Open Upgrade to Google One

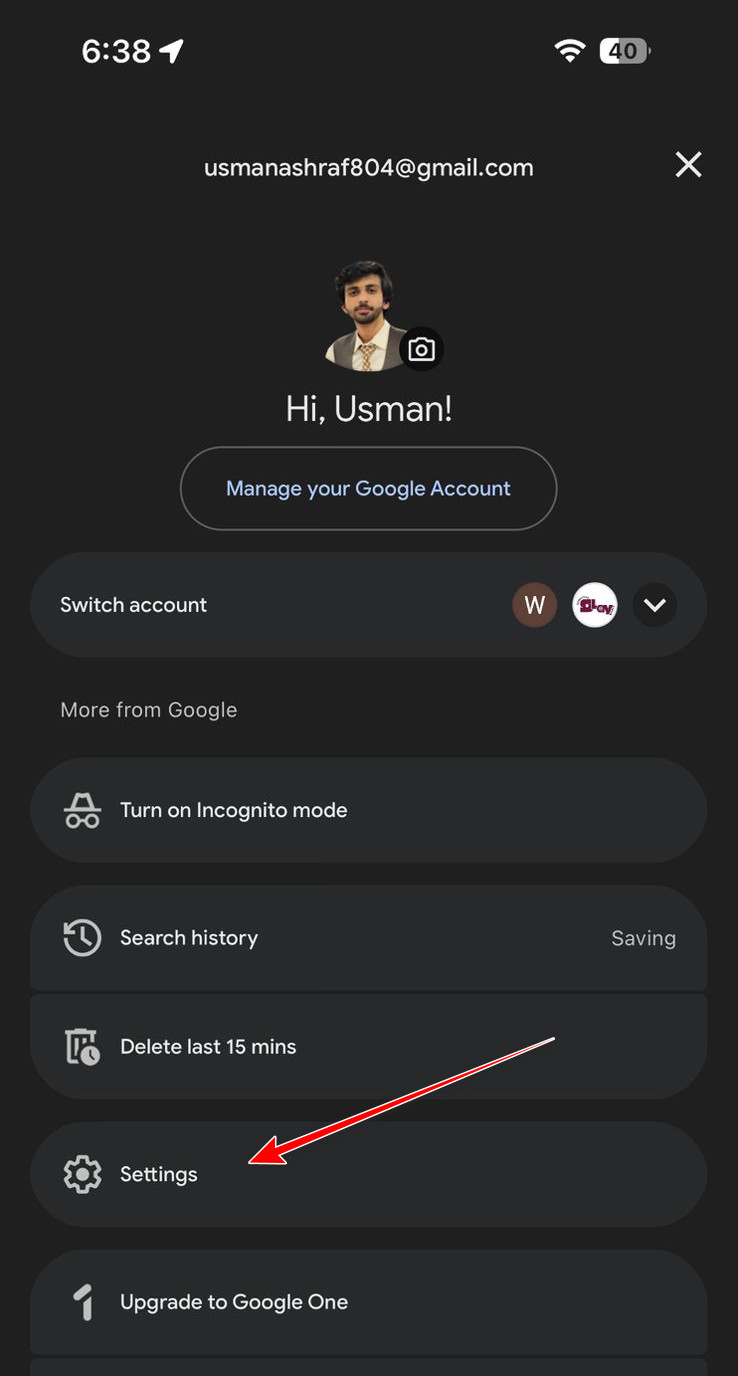tap(368, 1302)
